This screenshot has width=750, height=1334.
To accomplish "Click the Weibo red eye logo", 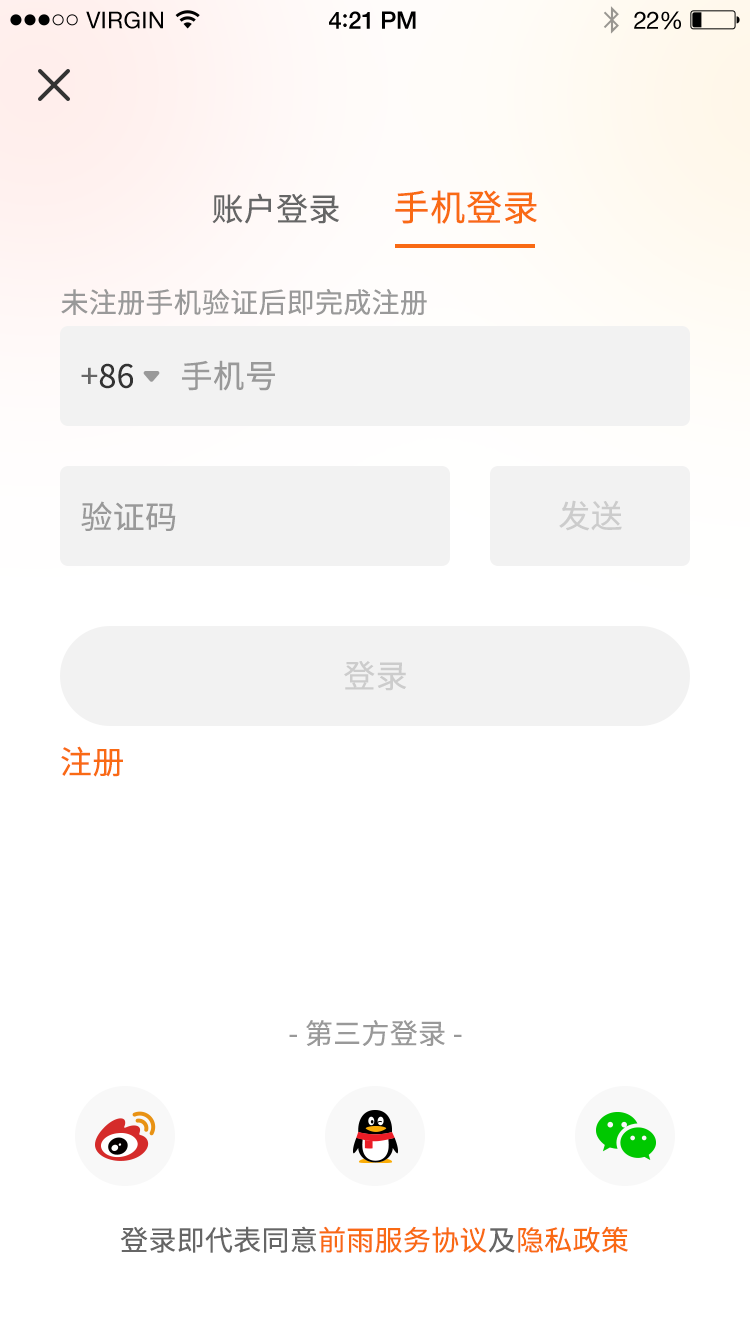I will (x=125, y=1136).
